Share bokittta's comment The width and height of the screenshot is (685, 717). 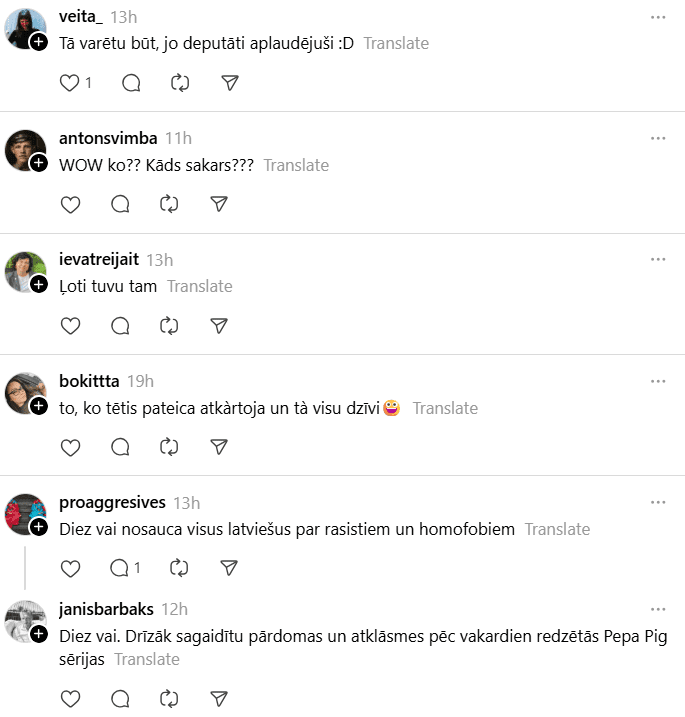[x=219, y=447]
